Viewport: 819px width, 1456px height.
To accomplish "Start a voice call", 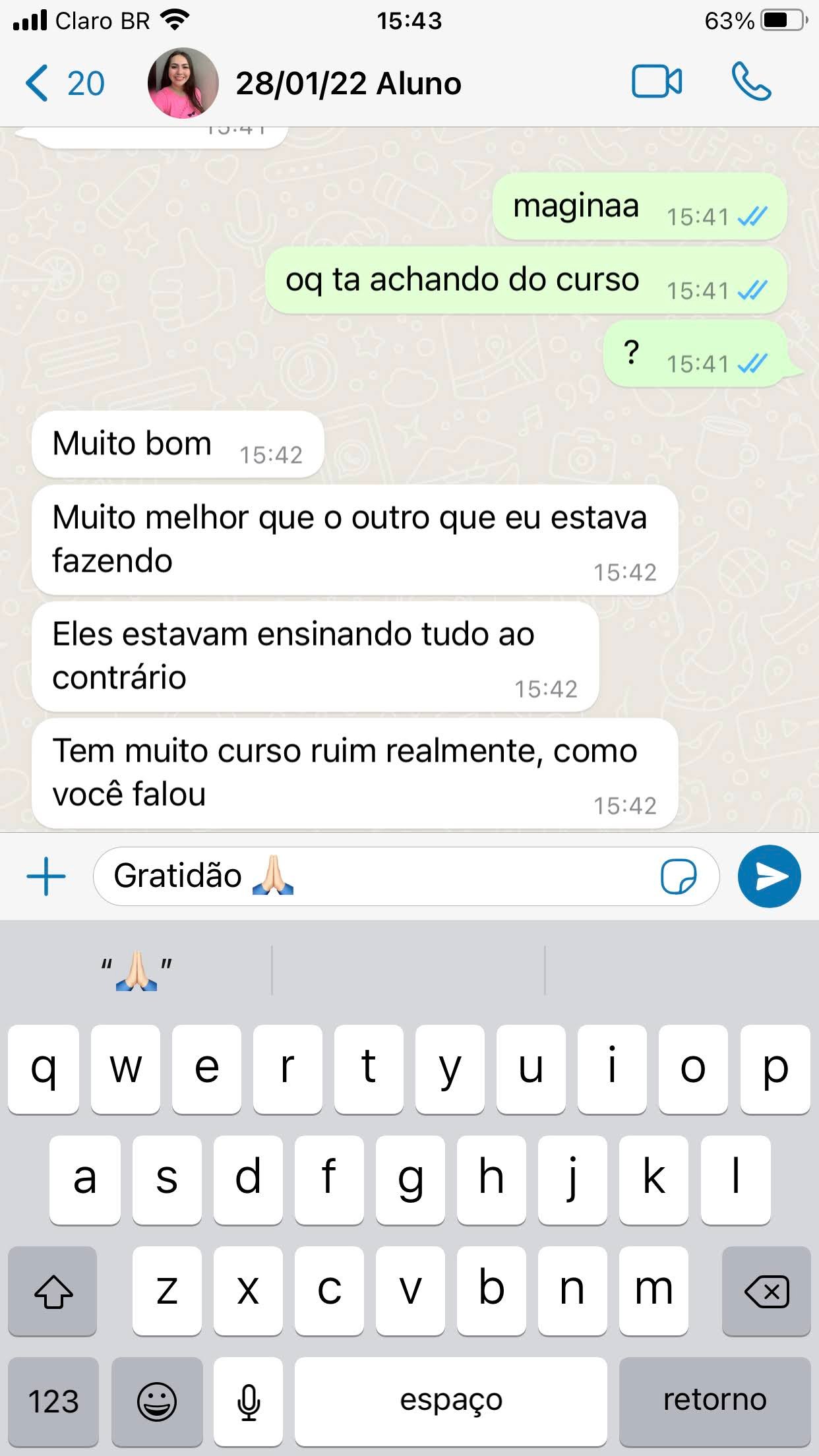I will pyautogui.click(x=751, y=82).
